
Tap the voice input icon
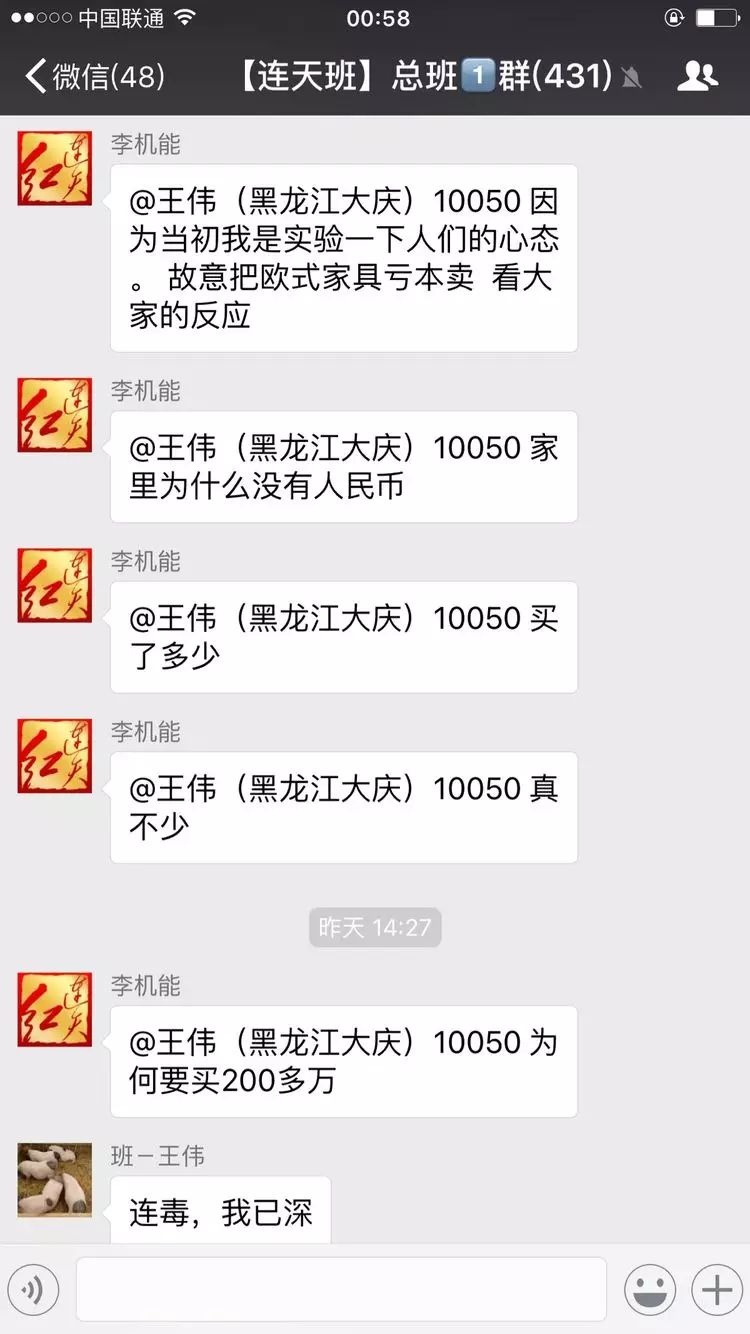(33, 1290)
